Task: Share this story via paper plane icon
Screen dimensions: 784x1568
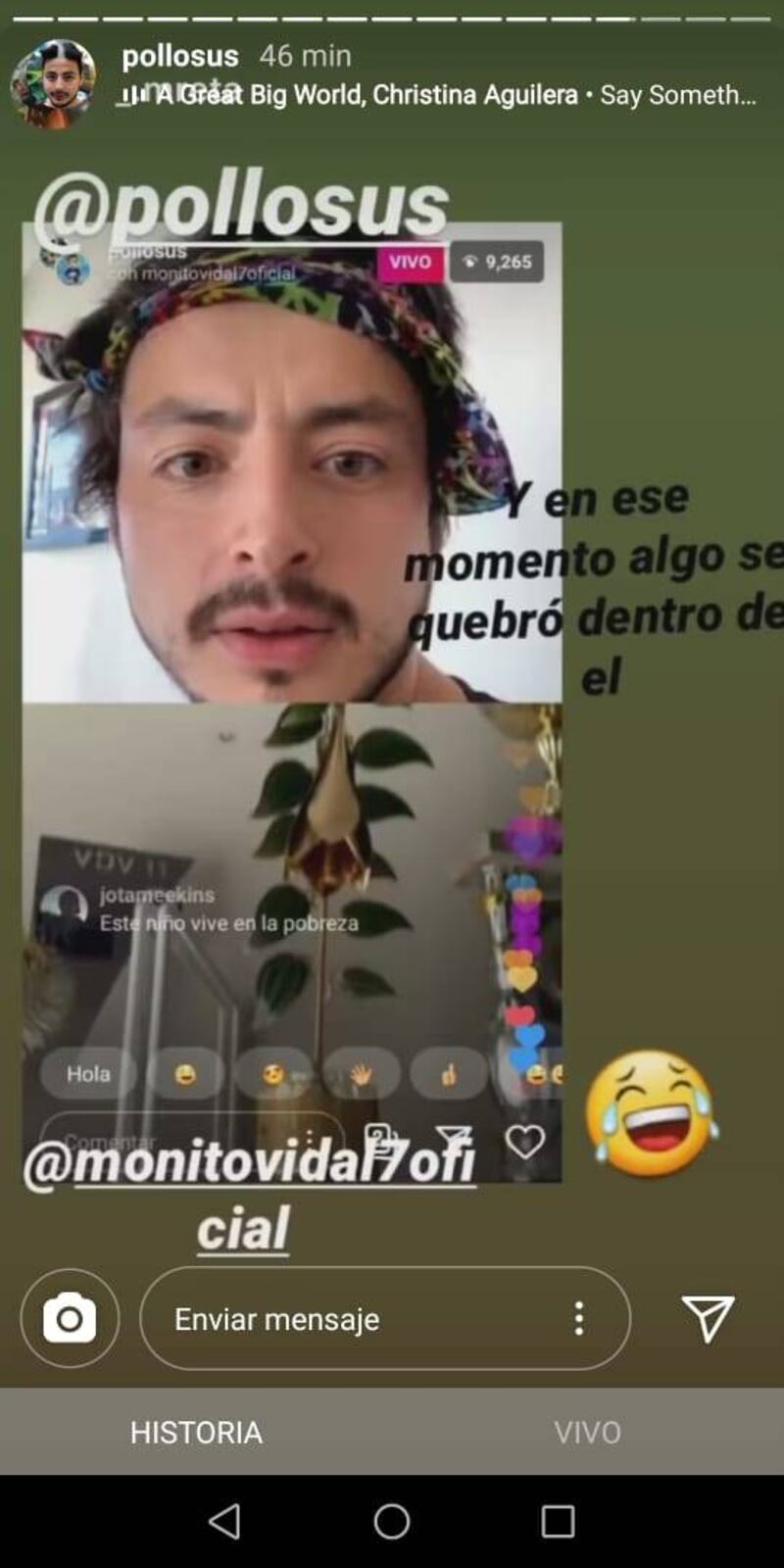Action: (708, 1318)
